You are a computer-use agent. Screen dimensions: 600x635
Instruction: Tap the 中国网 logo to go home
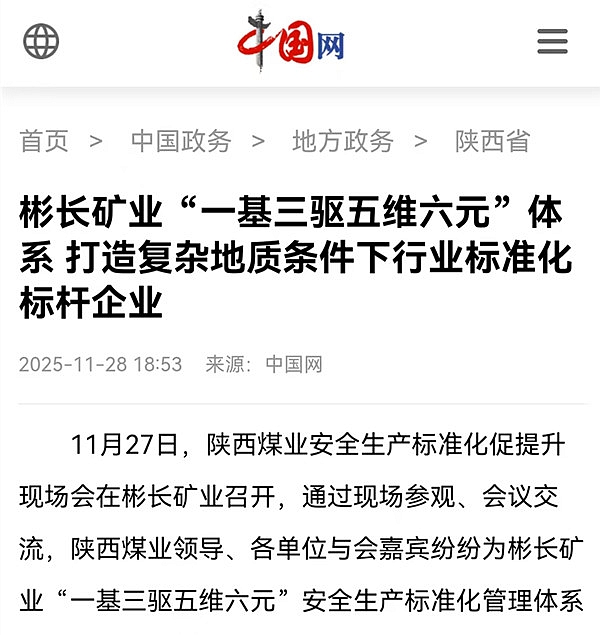point(291,42)
